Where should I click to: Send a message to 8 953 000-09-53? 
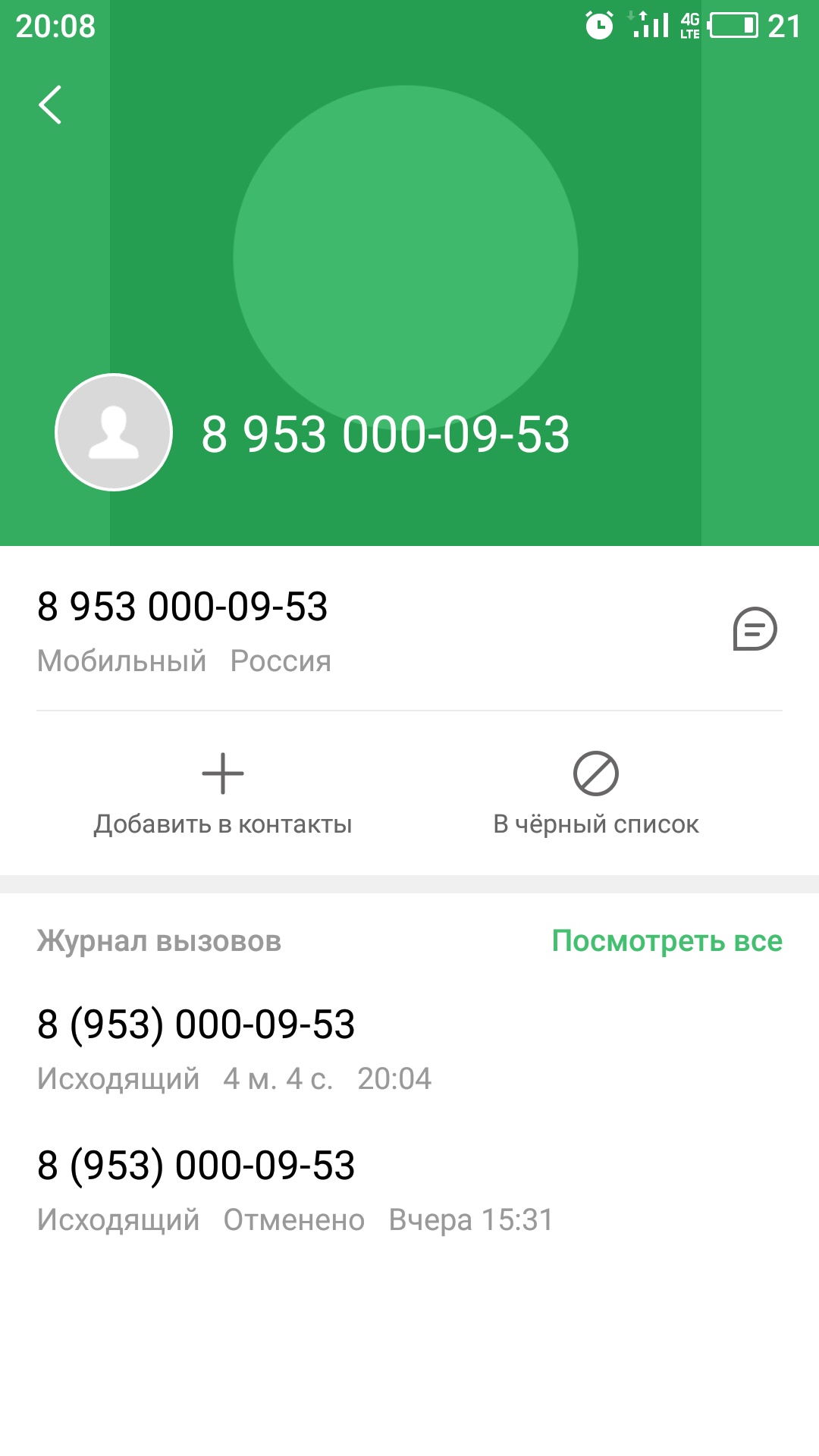(x=755, y=629)
